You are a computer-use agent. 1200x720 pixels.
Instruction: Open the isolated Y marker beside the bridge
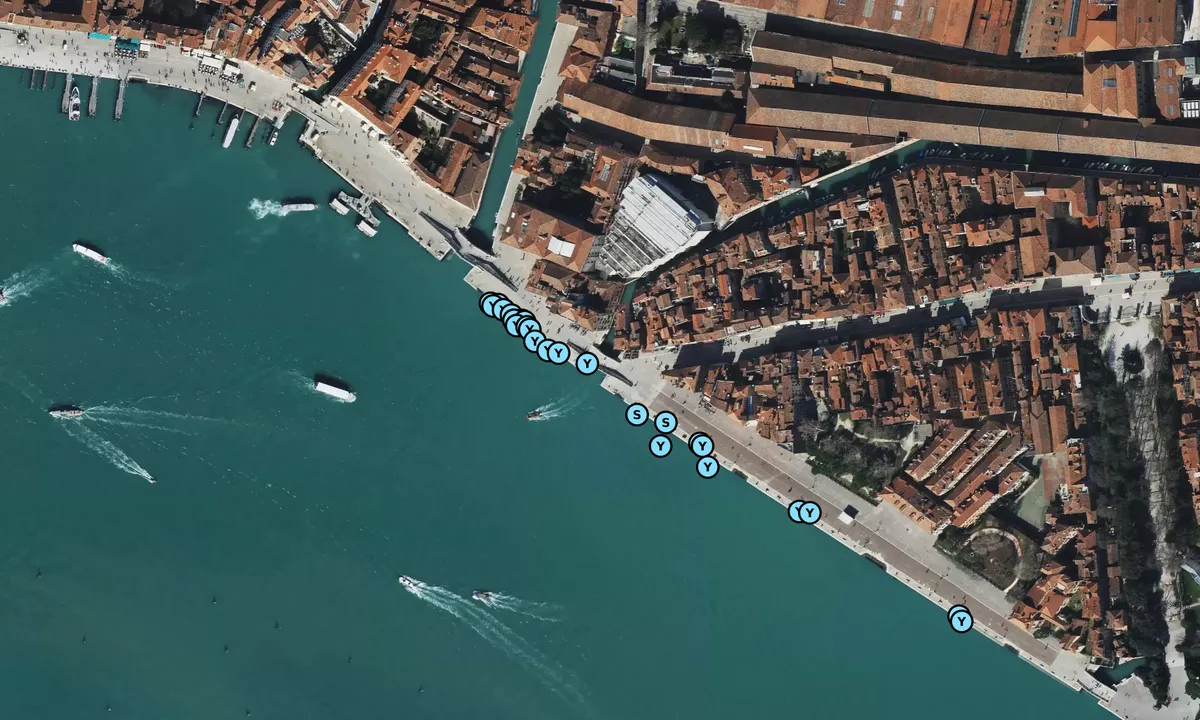[587, 364]
